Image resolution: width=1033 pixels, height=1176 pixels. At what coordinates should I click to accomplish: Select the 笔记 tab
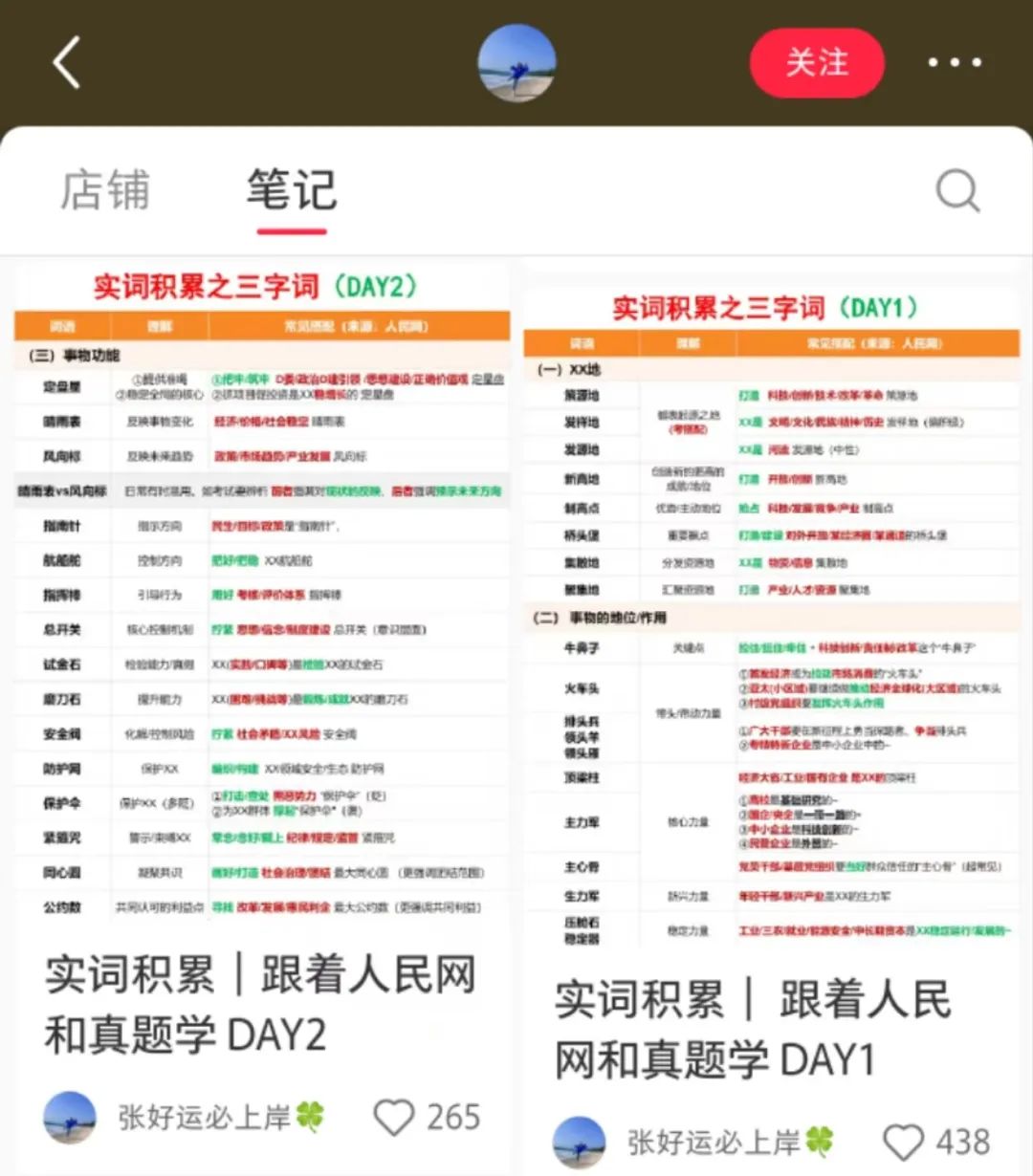(292, 189)
